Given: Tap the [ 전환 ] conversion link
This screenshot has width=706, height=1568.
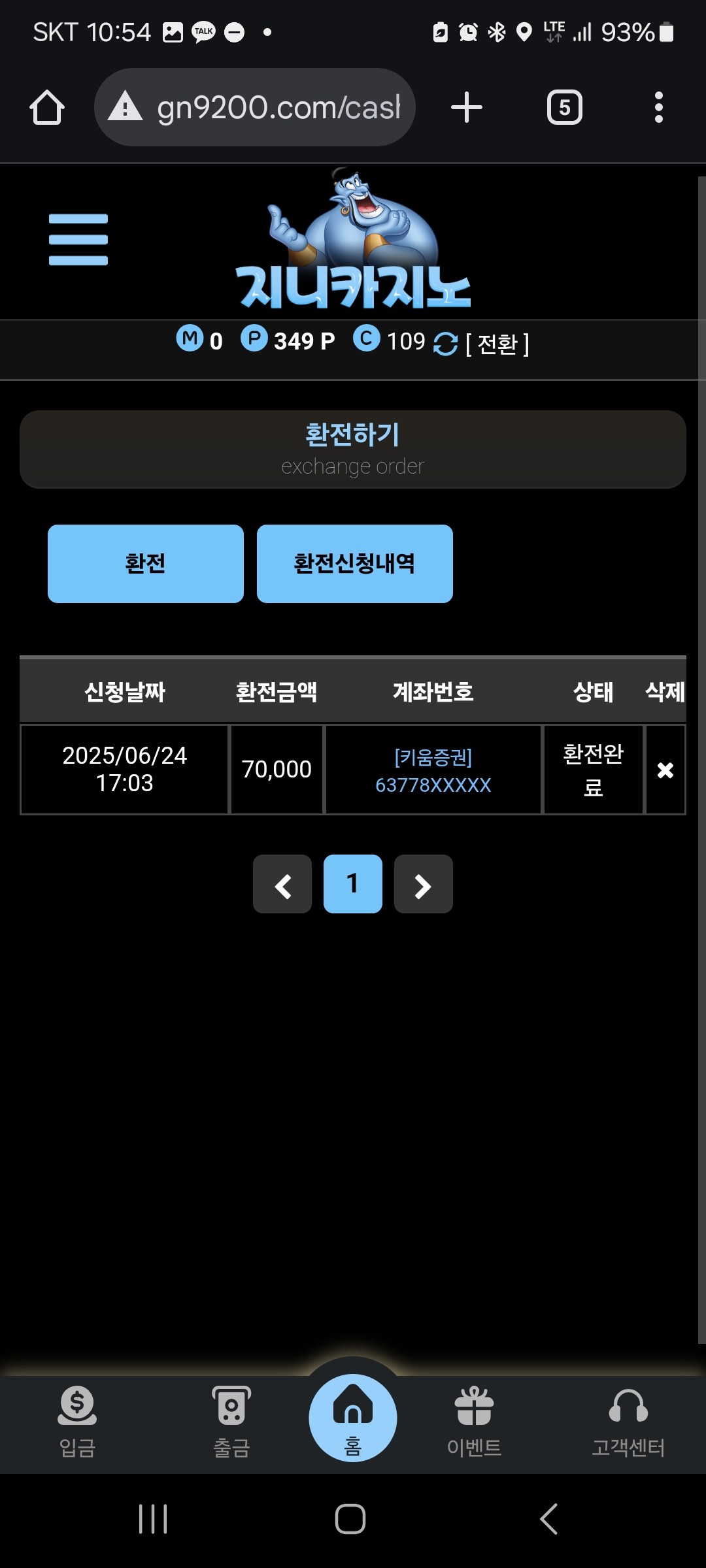Looking at the screenshot, I should (497, 344).
